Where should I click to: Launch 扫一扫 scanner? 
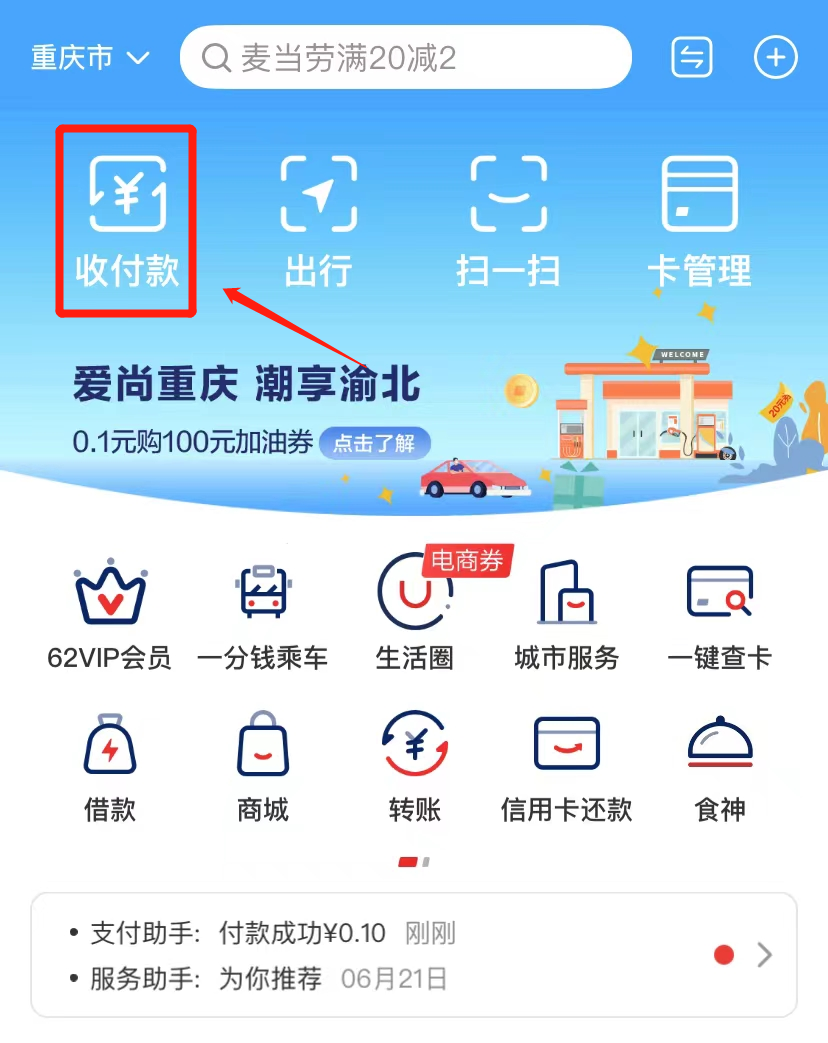tap(508, 220)
